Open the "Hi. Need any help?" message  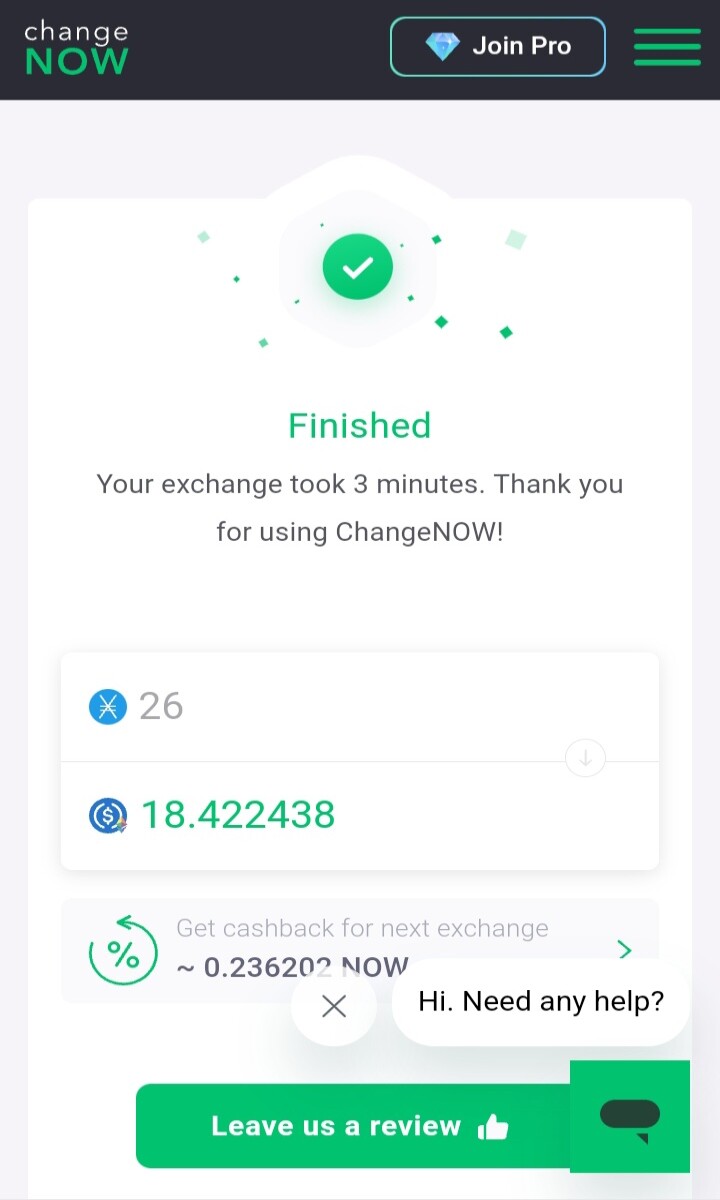(541, 1002)
